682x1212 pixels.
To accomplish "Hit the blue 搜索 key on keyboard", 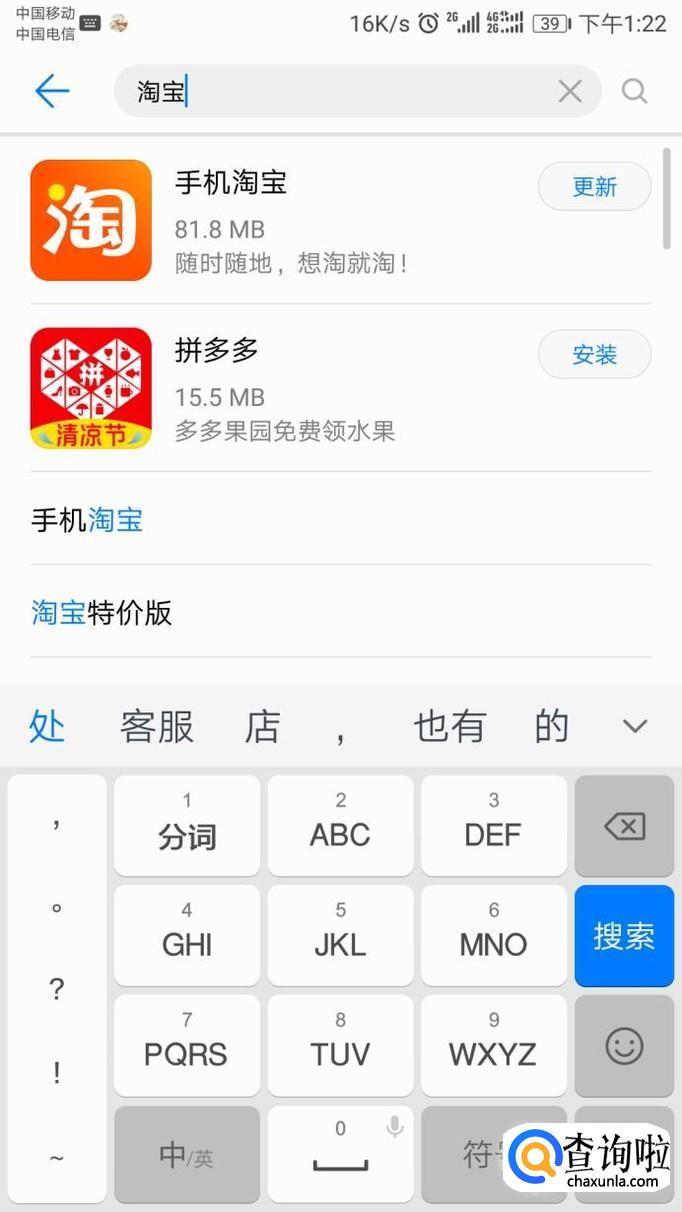I will click(x=624, y=936).
